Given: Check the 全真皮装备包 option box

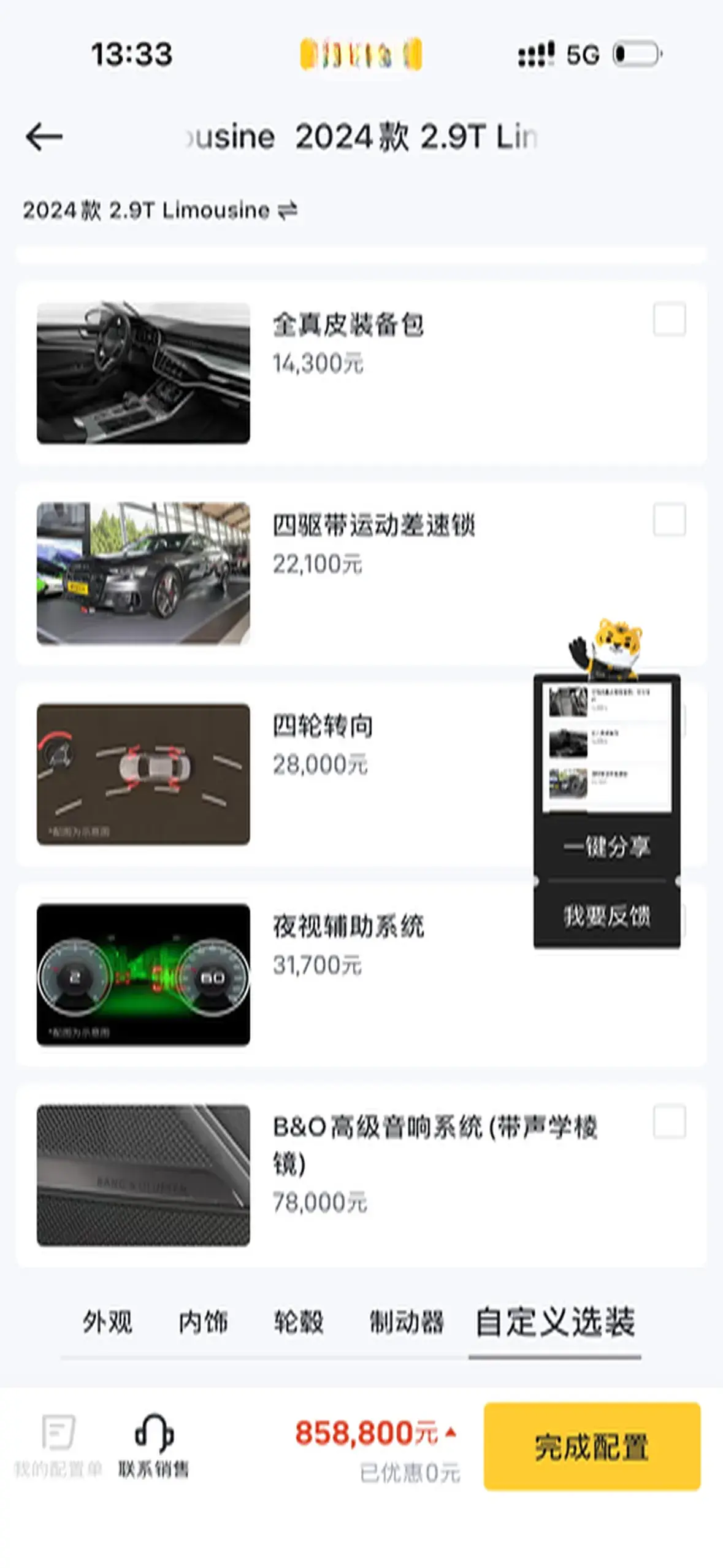Looking at the screenshot, I should (669, 319).
